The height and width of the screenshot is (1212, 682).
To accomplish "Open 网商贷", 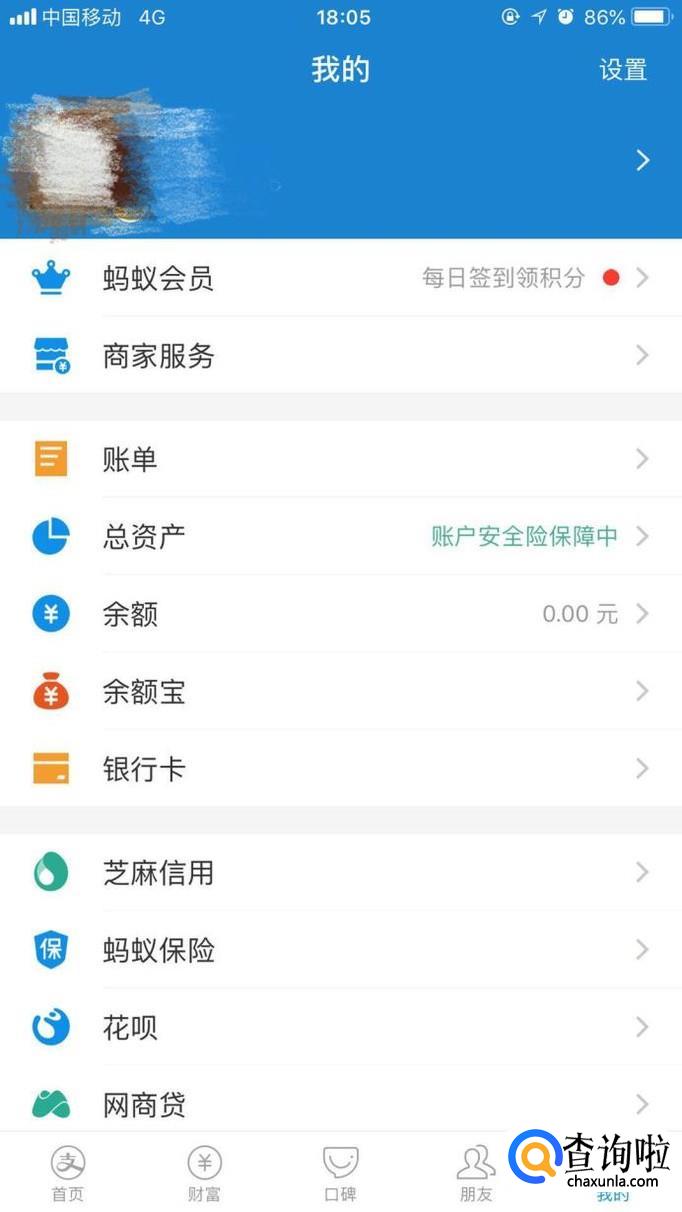I will click(x=340, y=1104).
